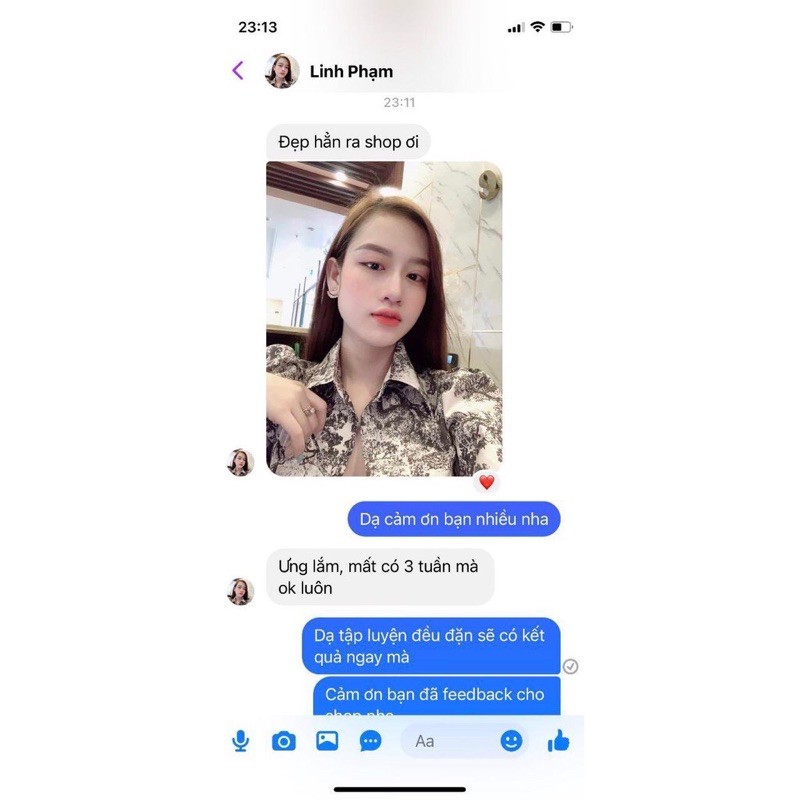
Task: Open the camera to take a photo
Action: pos(284,741)
